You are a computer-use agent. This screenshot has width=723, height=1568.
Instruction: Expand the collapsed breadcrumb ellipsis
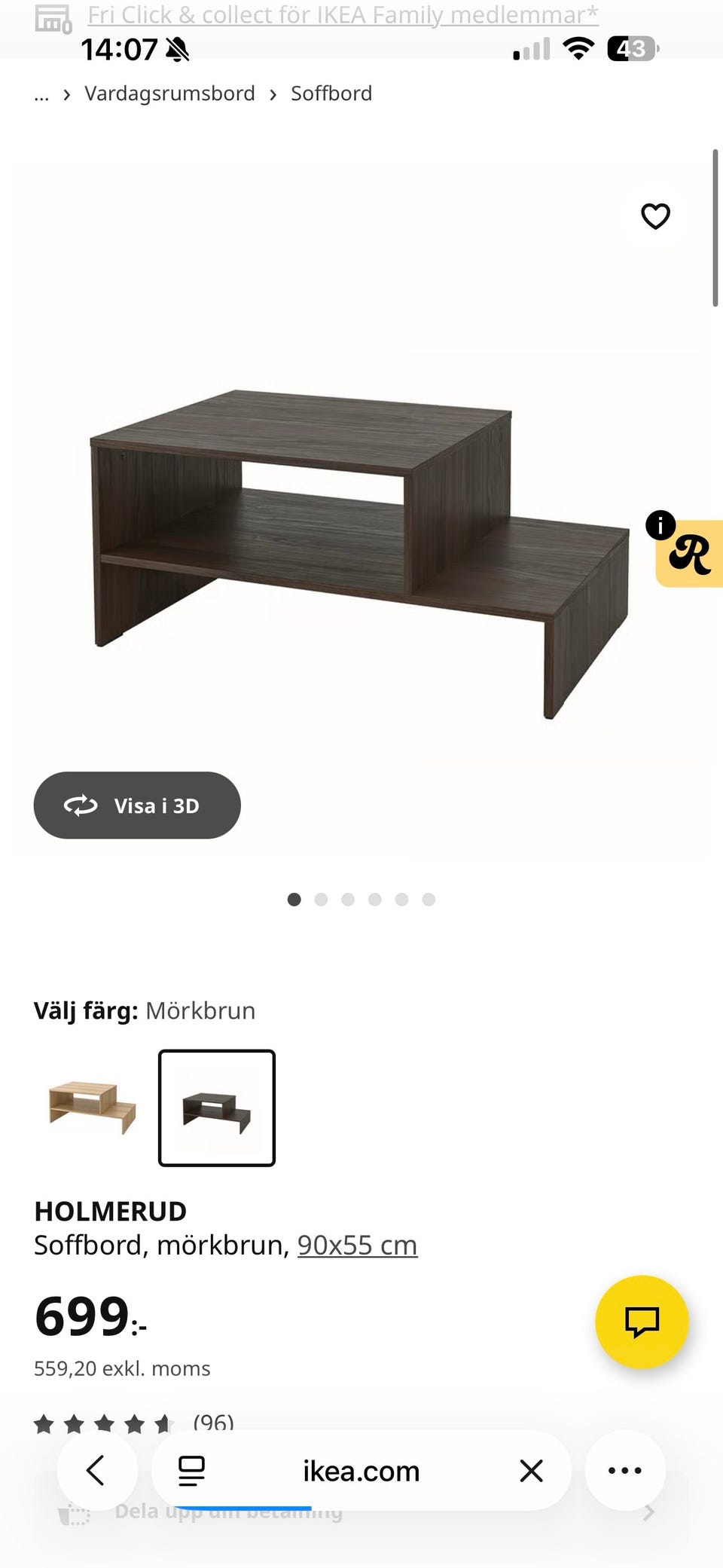click(41, 93)
